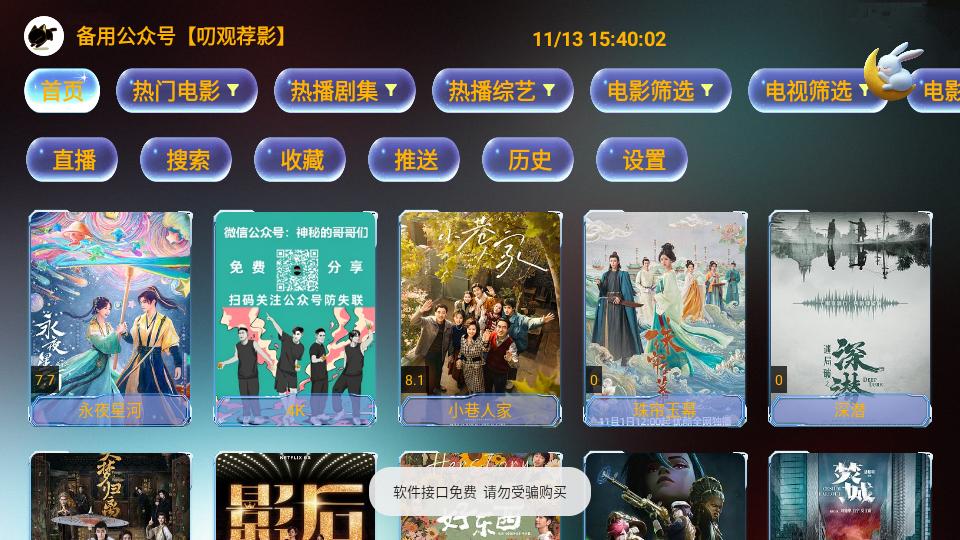960x540 pixels.
Task: Switch to 热播综艺 tab
Action: pyautogui.click(x=502, y=91)
